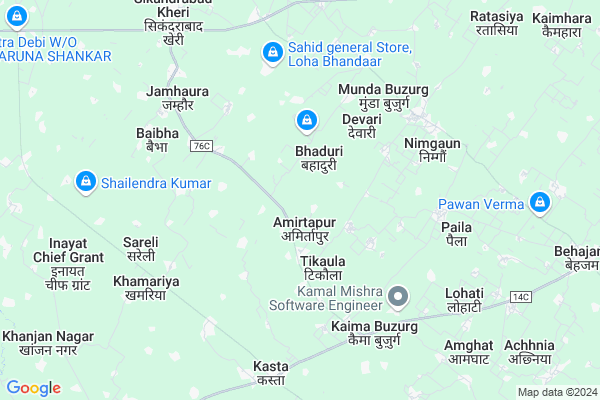This screenshot has height=400, width=600.
Task: Open the Kamal Mishra Software Engineer marker
Action: [398, 296]
